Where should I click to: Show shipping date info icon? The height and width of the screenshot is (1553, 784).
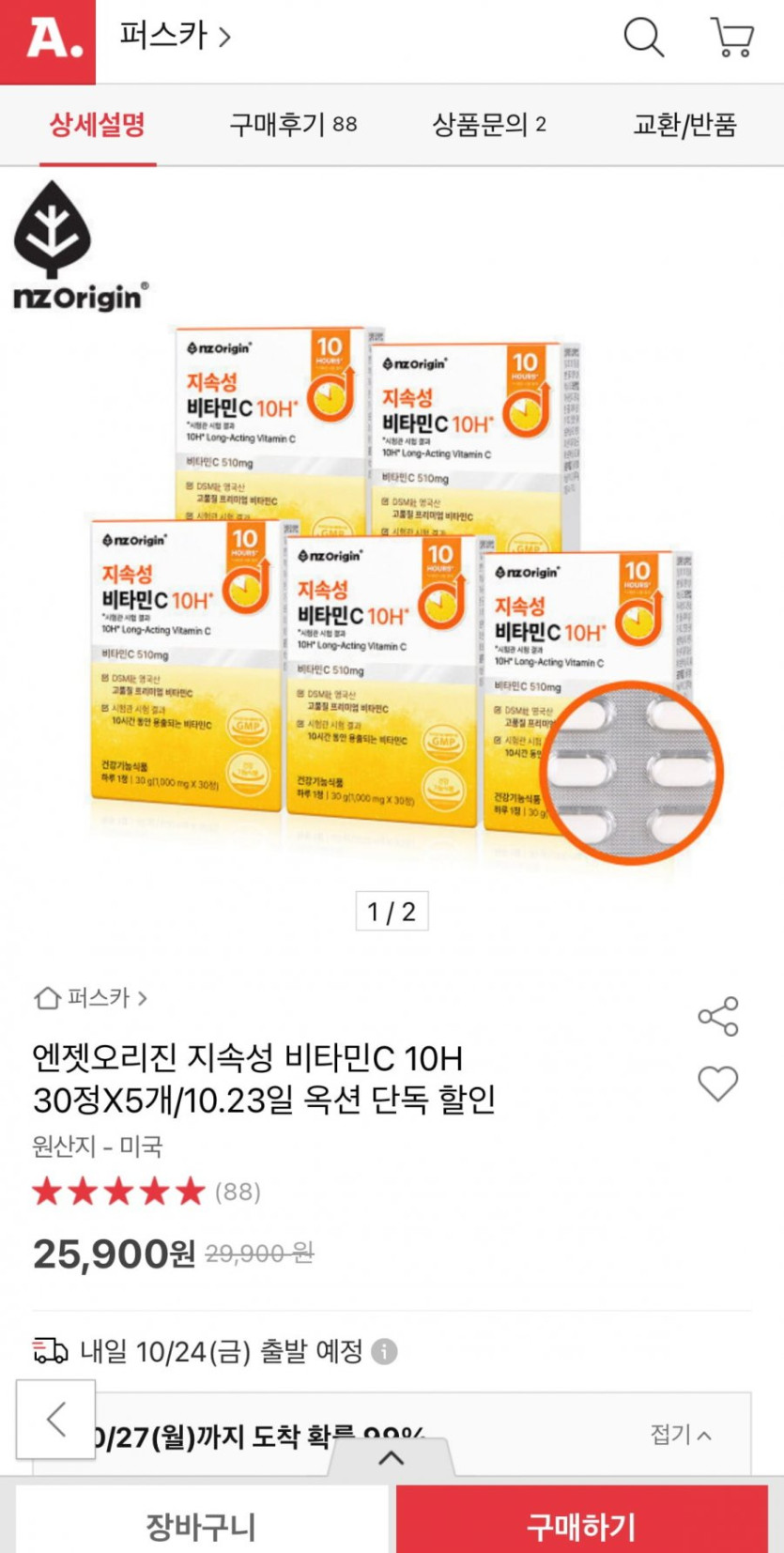[x=384, y=1352]
